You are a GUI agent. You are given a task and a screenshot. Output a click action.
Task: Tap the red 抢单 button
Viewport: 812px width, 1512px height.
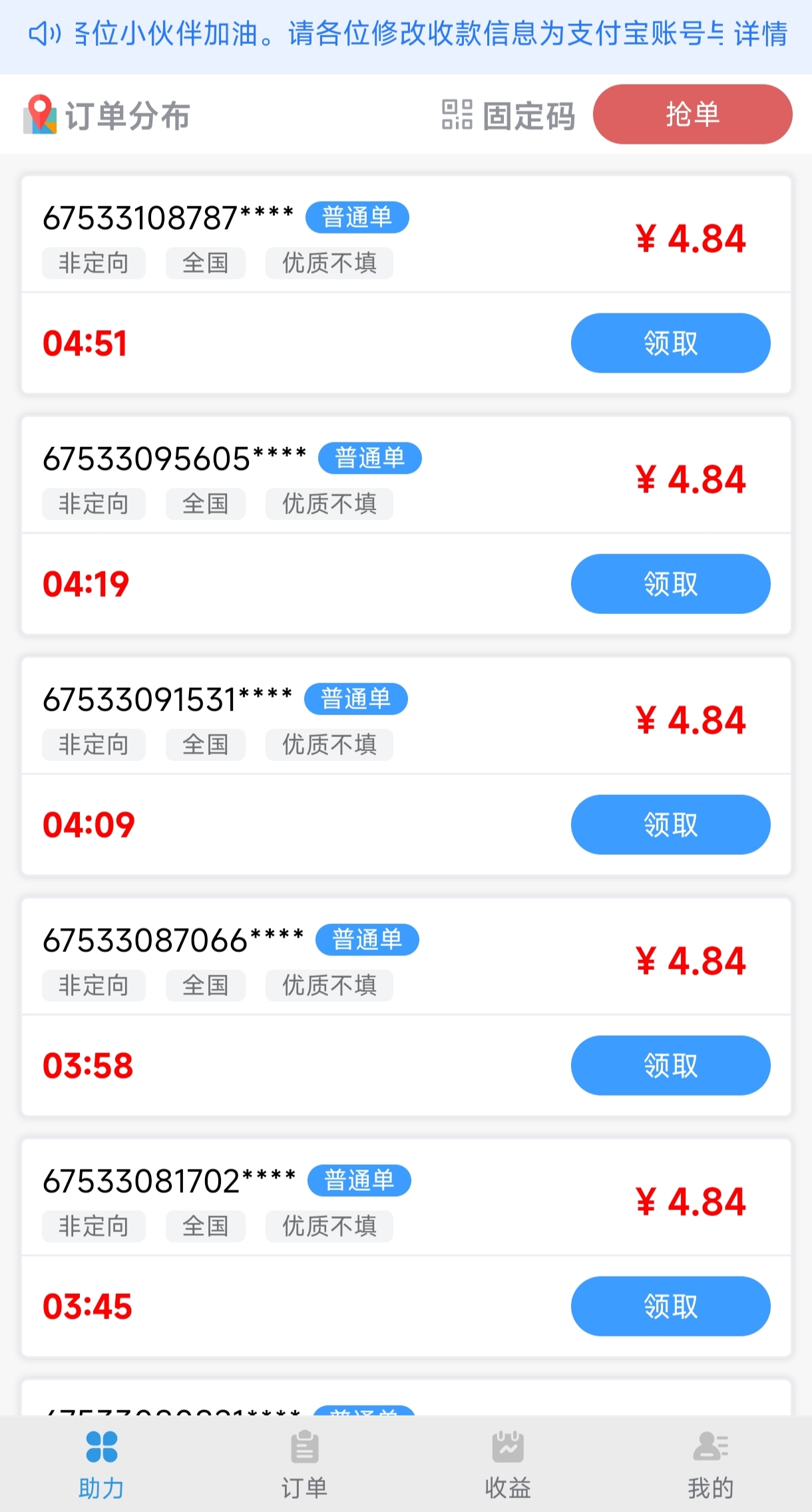pyautogui.click(x=692, y=114)
